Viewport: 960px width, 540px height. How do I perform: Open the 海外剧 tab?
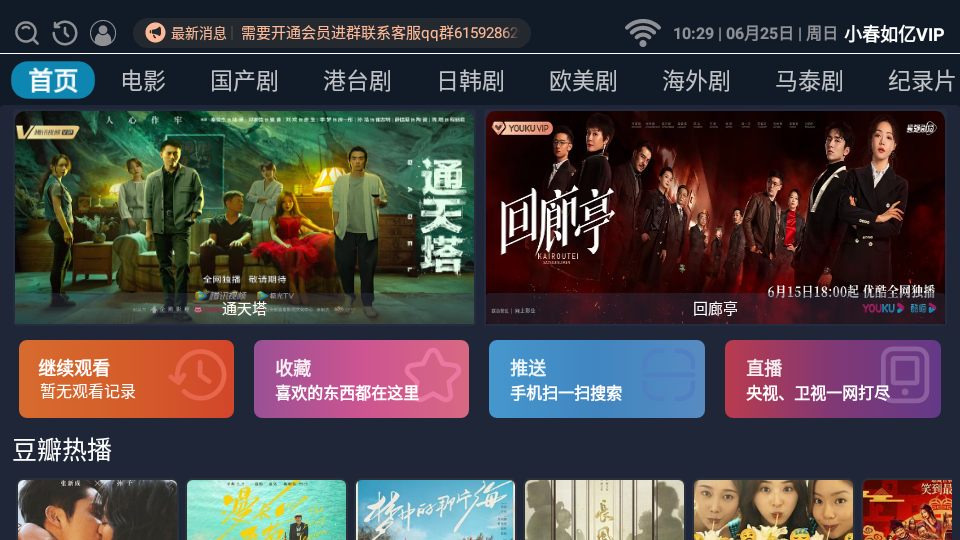click(x=696, y=81)
